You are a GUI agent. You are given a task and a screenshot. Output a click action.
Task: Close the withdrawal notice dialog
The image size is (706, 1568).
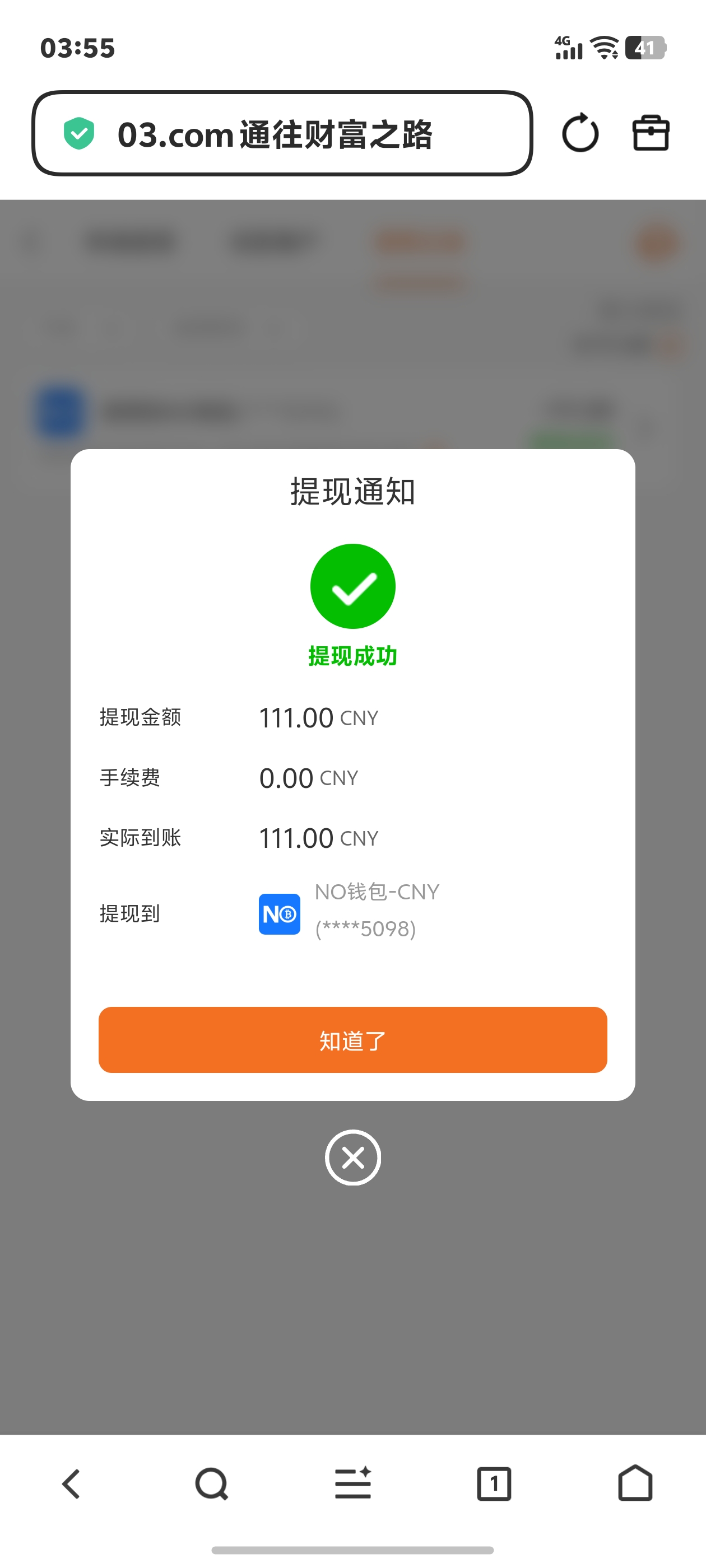(x=352, y=1157)
